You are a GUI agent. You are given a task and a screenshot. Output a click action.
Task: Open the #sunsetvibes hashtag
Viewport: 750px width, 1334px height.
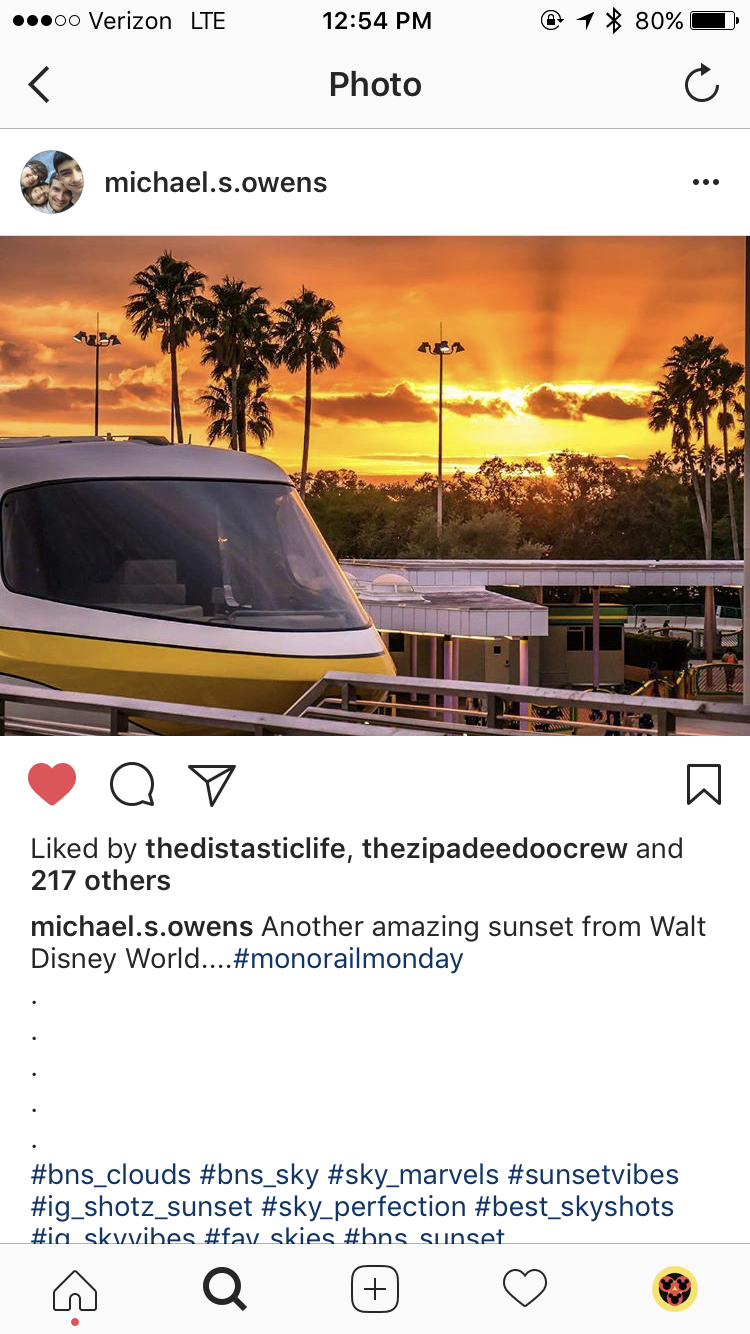[593, 1175]
